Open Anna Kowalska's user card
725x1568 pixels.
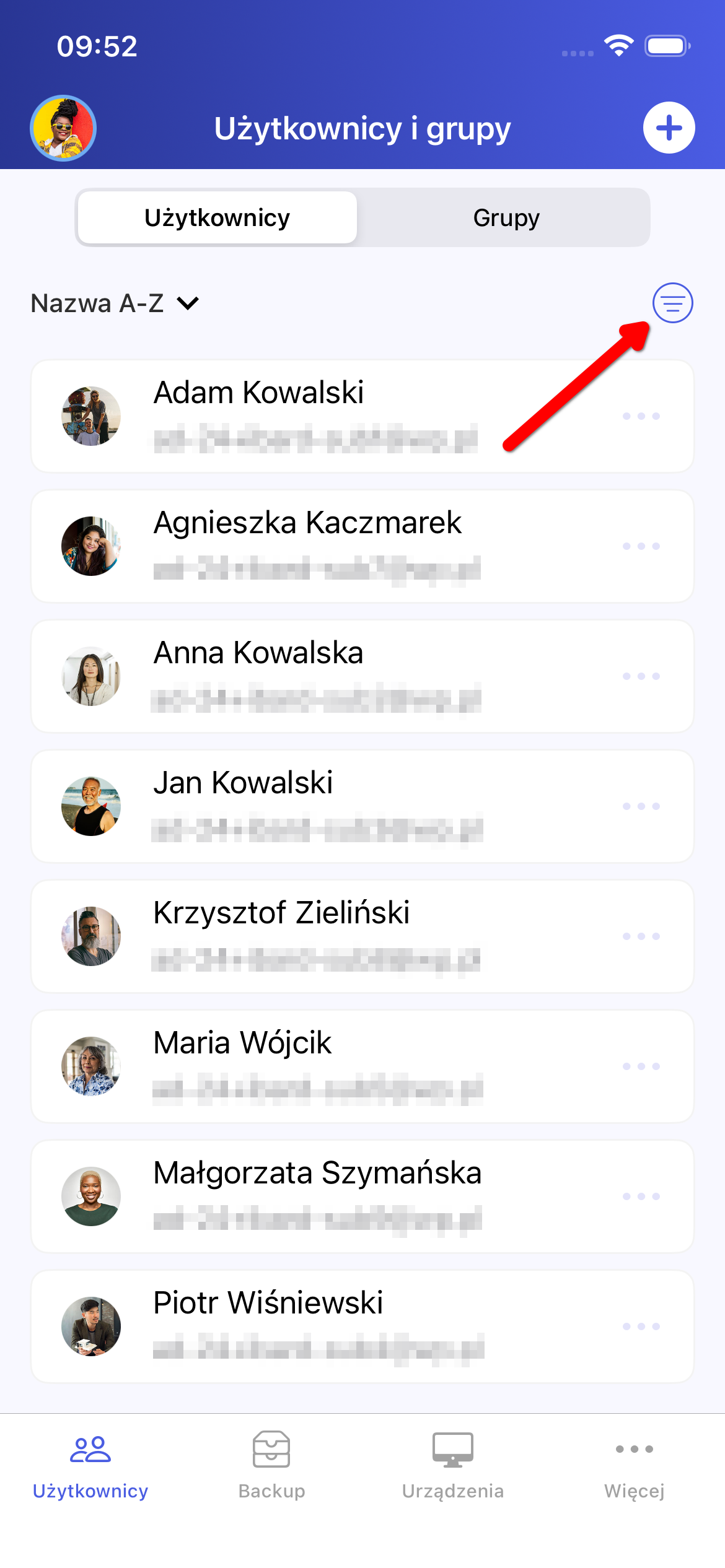click(310, 676)
